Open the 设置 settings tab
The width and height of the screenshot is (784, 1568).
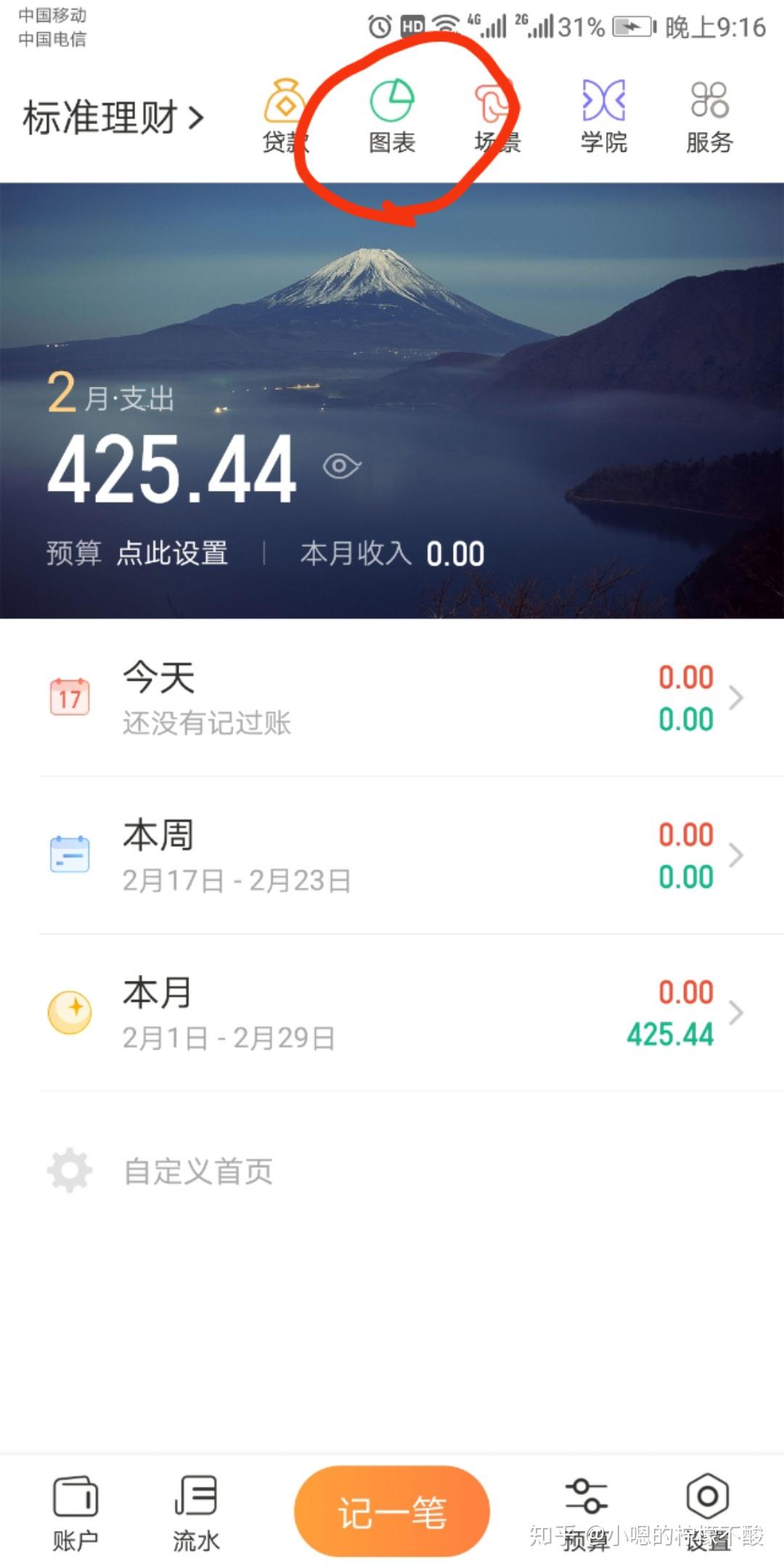[708, 1511]
